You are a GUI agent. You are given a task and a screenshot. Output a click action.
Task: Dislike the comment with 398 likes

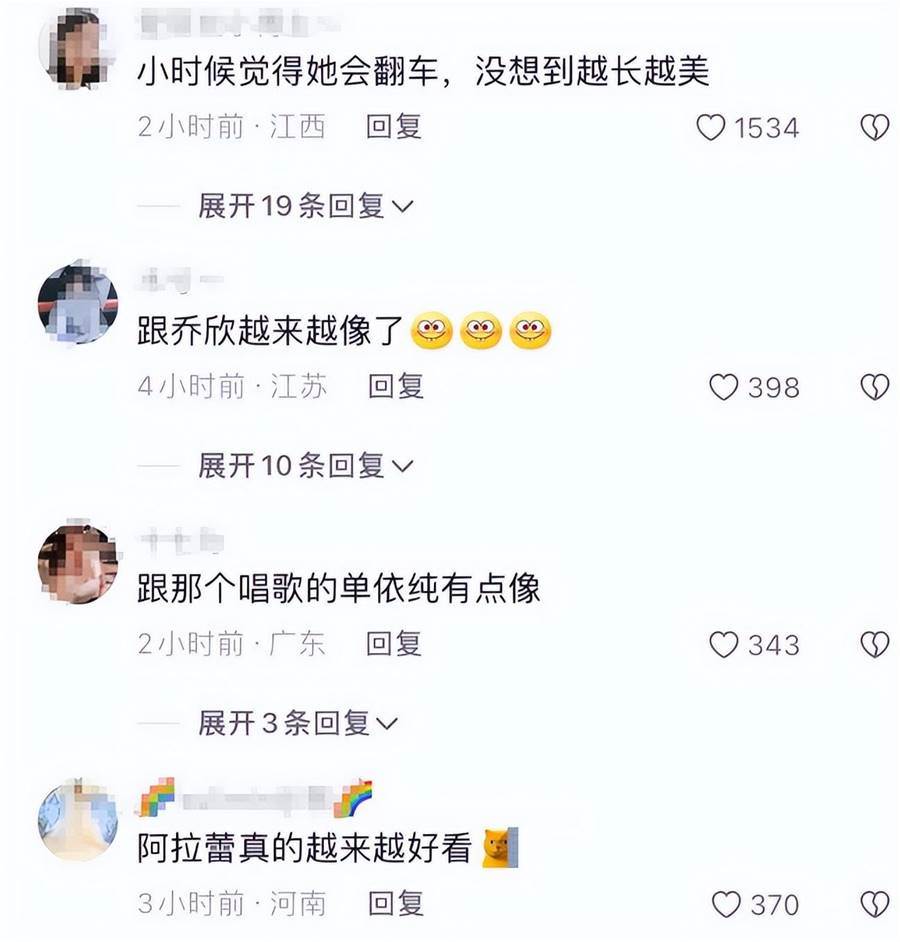(874, 387)
